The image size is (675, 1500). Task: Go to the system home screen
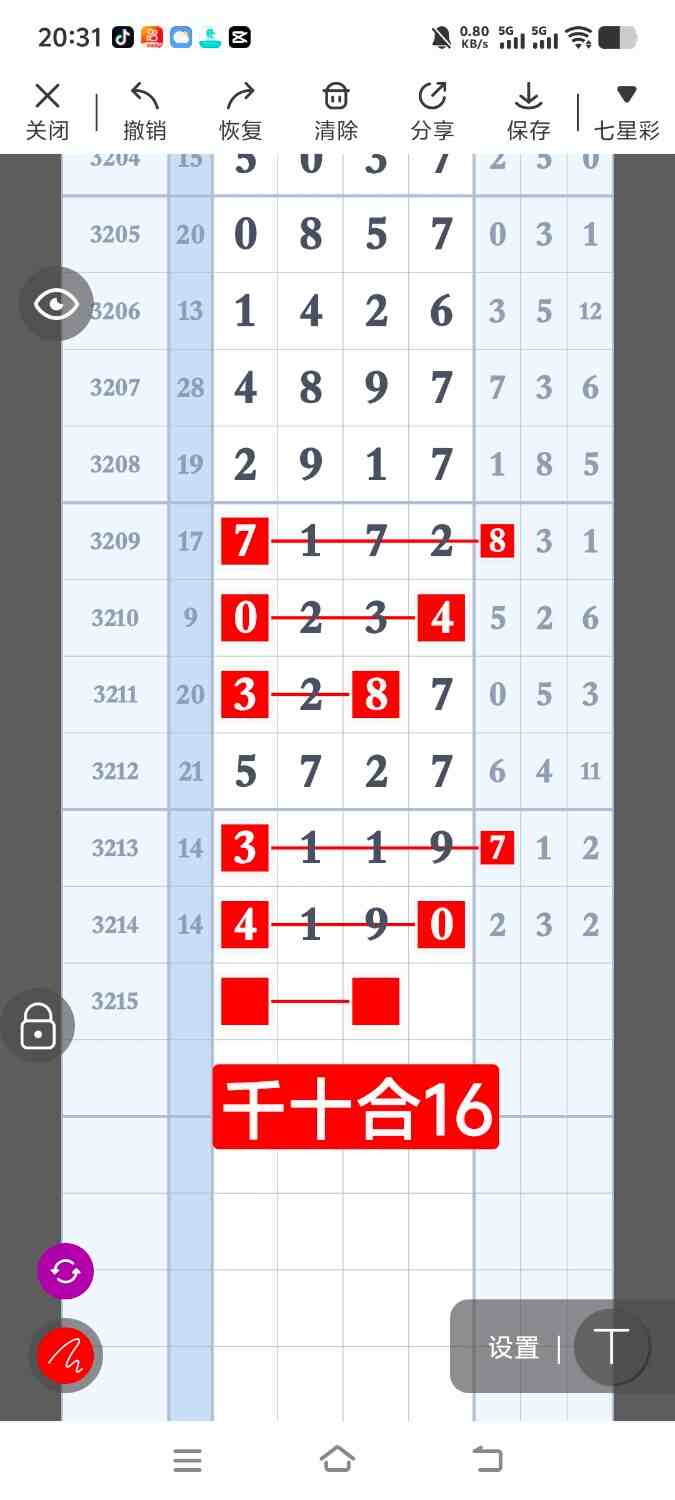point(337,1460)
